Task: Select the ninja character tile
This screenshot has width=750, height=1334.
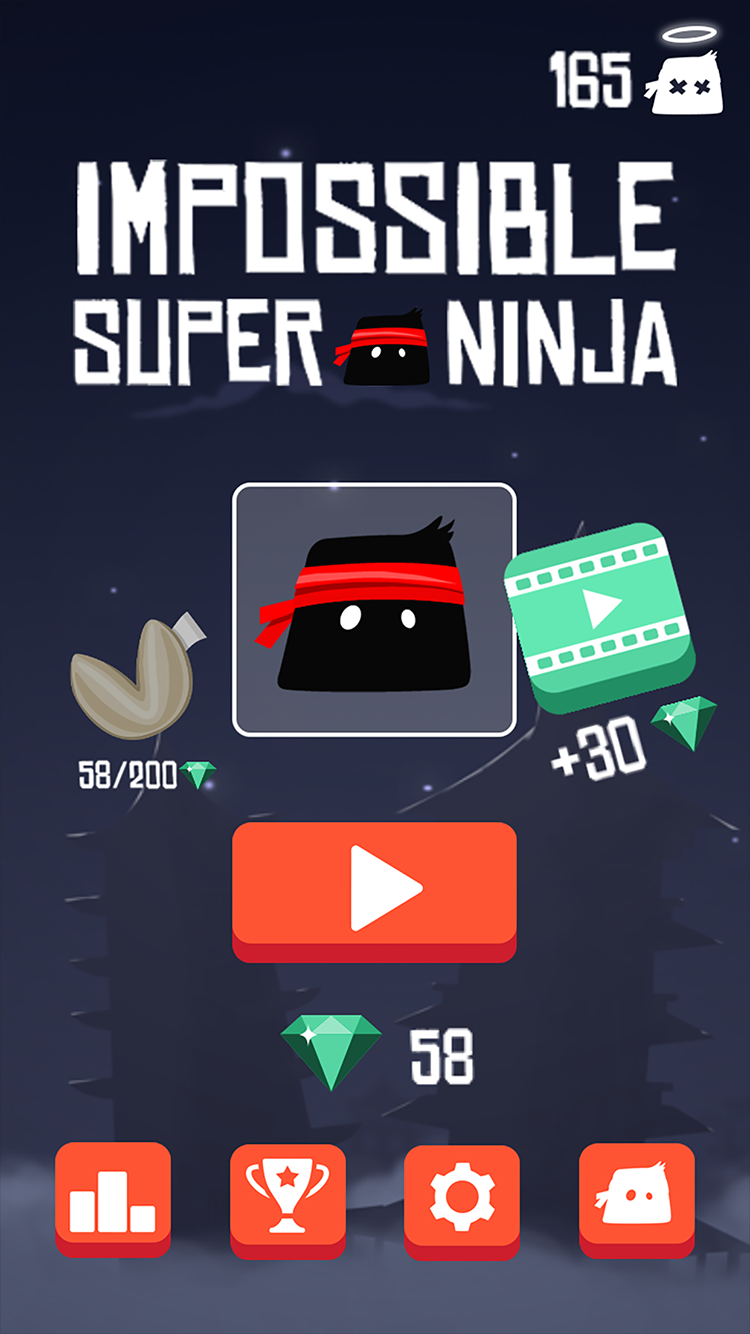Action: 374,609
